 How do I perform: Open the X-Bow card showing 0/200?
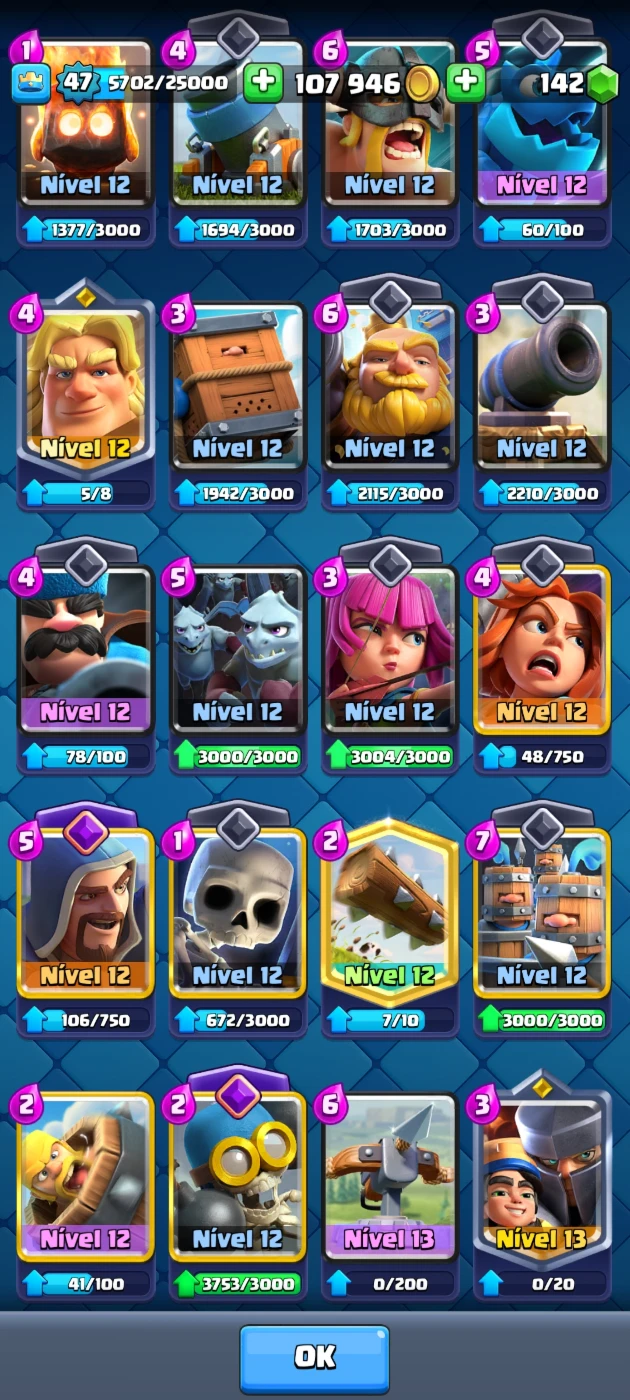pyautogui.click(x=390, y=1180)
